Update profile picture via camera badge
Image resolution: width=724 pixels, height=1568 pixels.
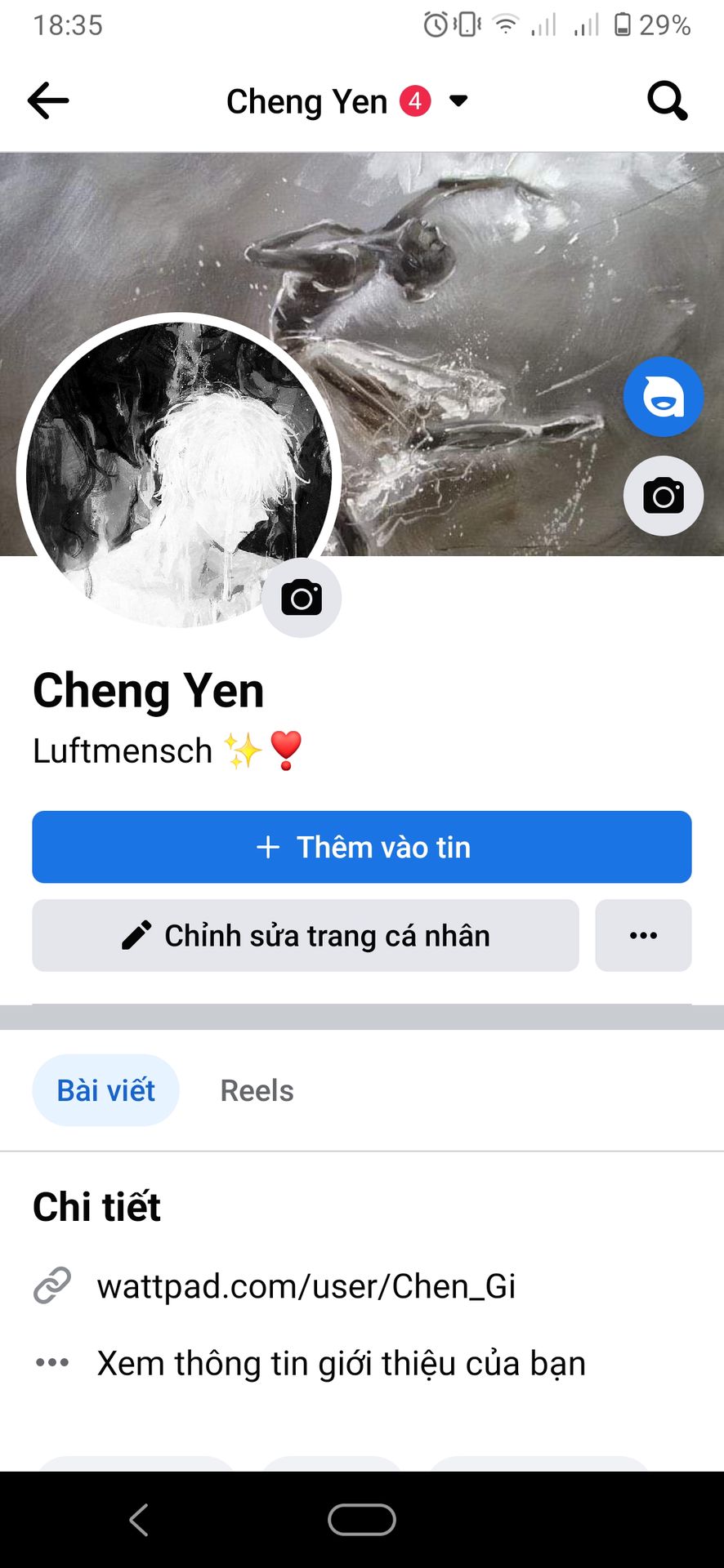(302, 598)
